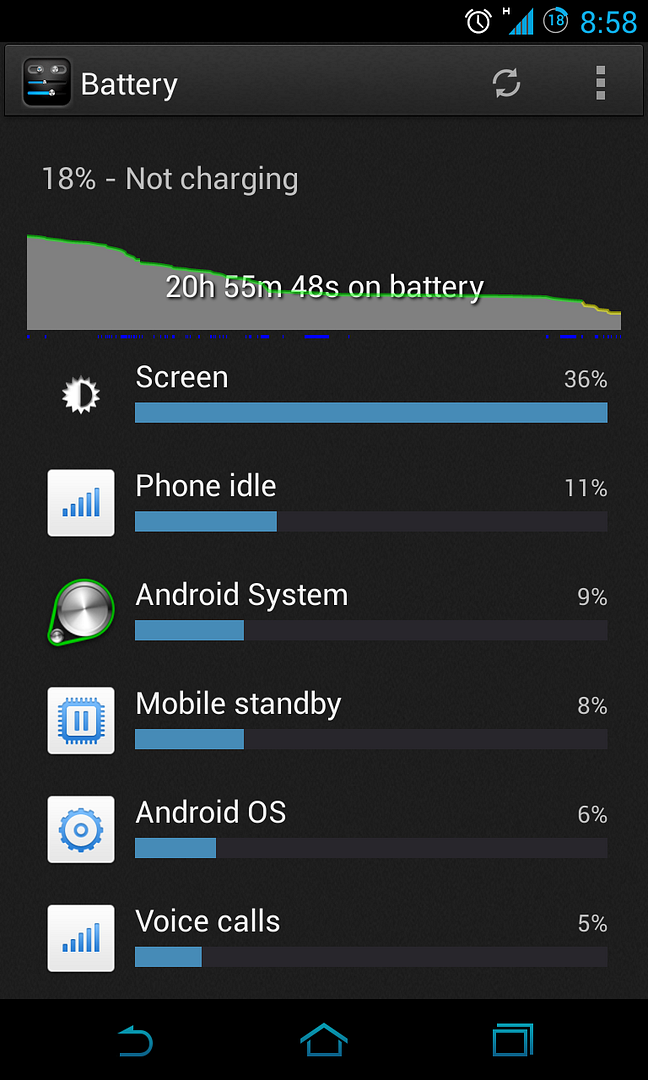Refresh the battery statistics

507,83
